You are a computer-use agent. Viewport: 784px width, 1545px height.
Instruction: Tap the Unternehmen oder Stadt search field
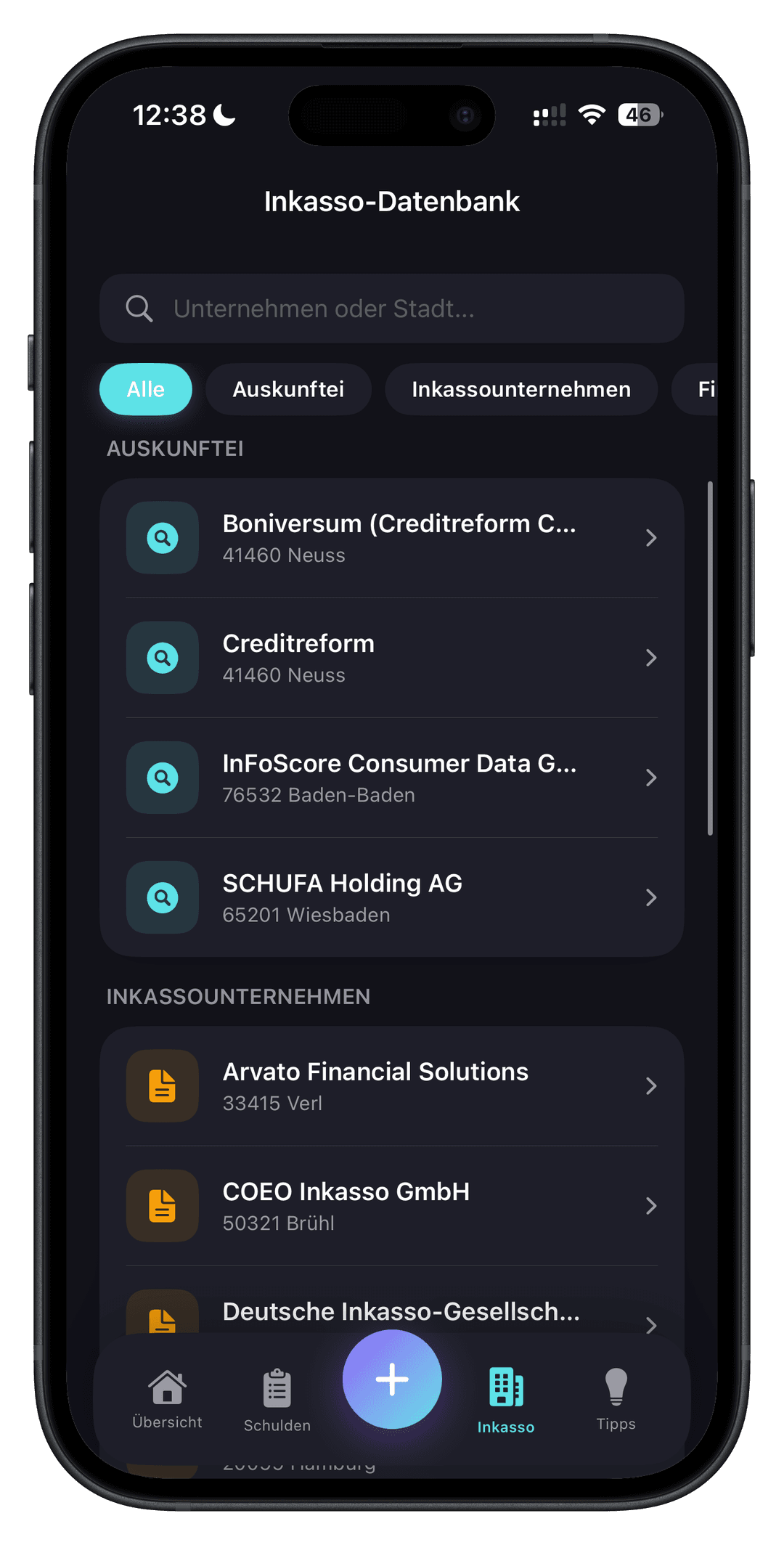[x=392, y=309]
